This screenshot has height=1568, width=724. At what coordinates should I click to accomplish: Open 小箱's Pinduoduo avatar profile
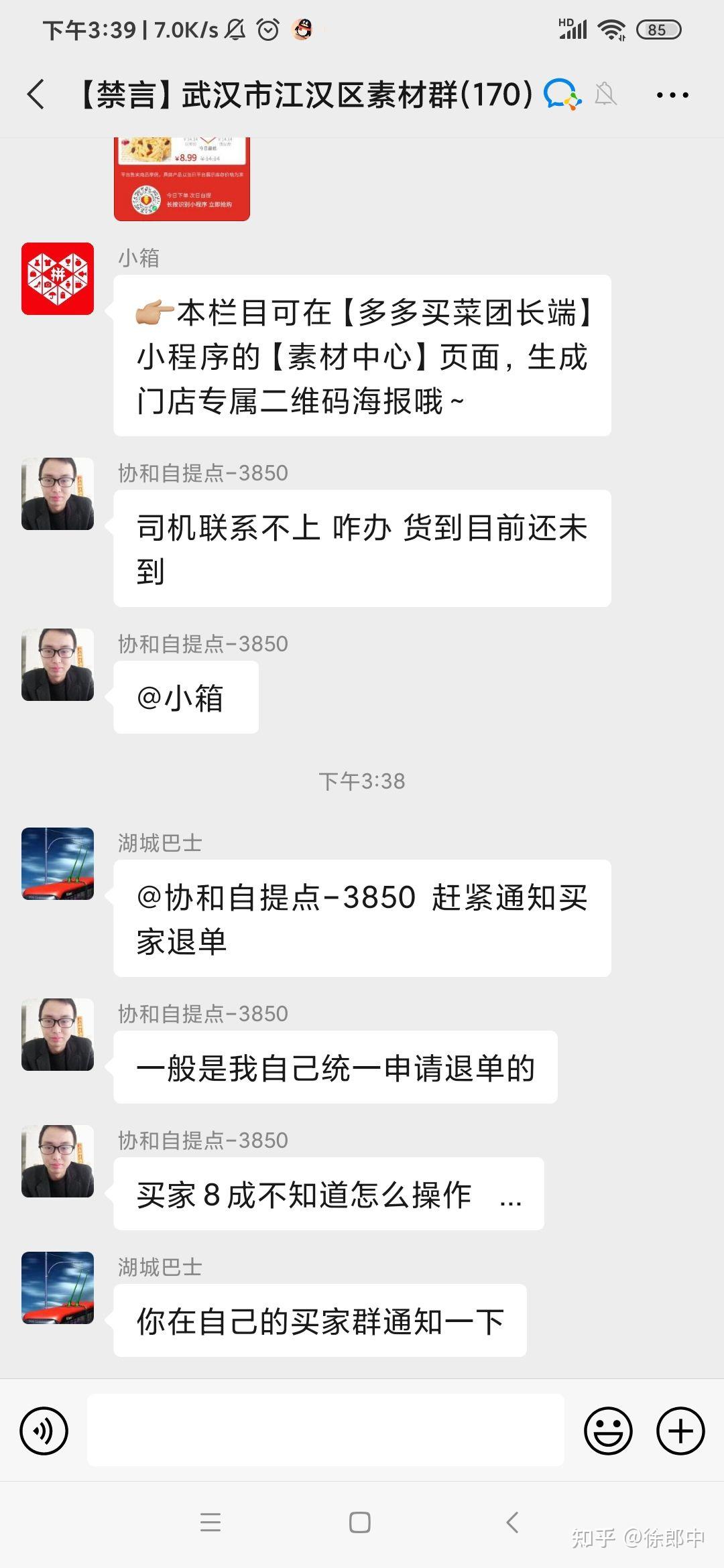[58, 279]
